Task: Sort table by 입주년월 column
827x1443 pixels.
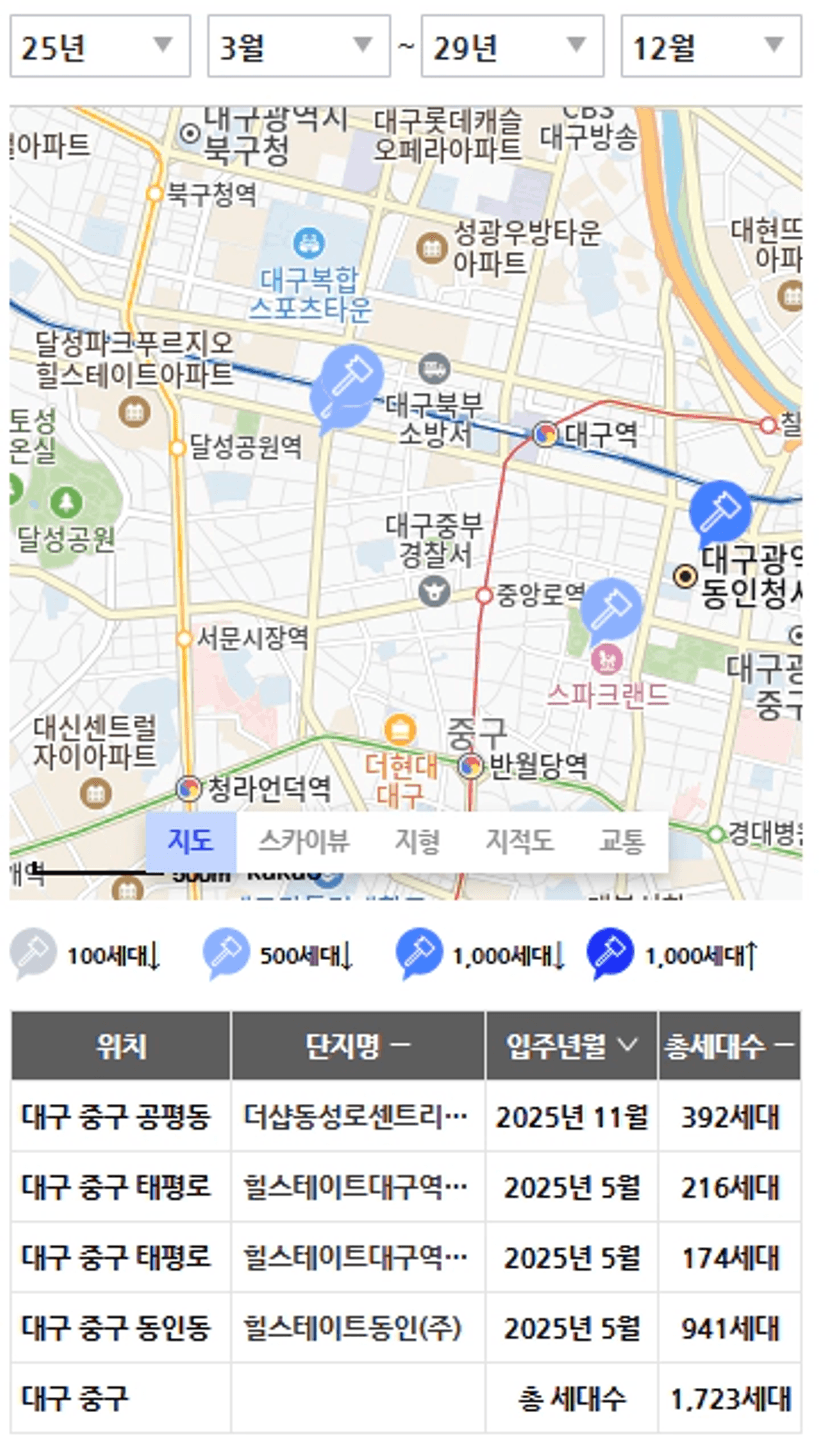Action: (x=572, y=1046)
